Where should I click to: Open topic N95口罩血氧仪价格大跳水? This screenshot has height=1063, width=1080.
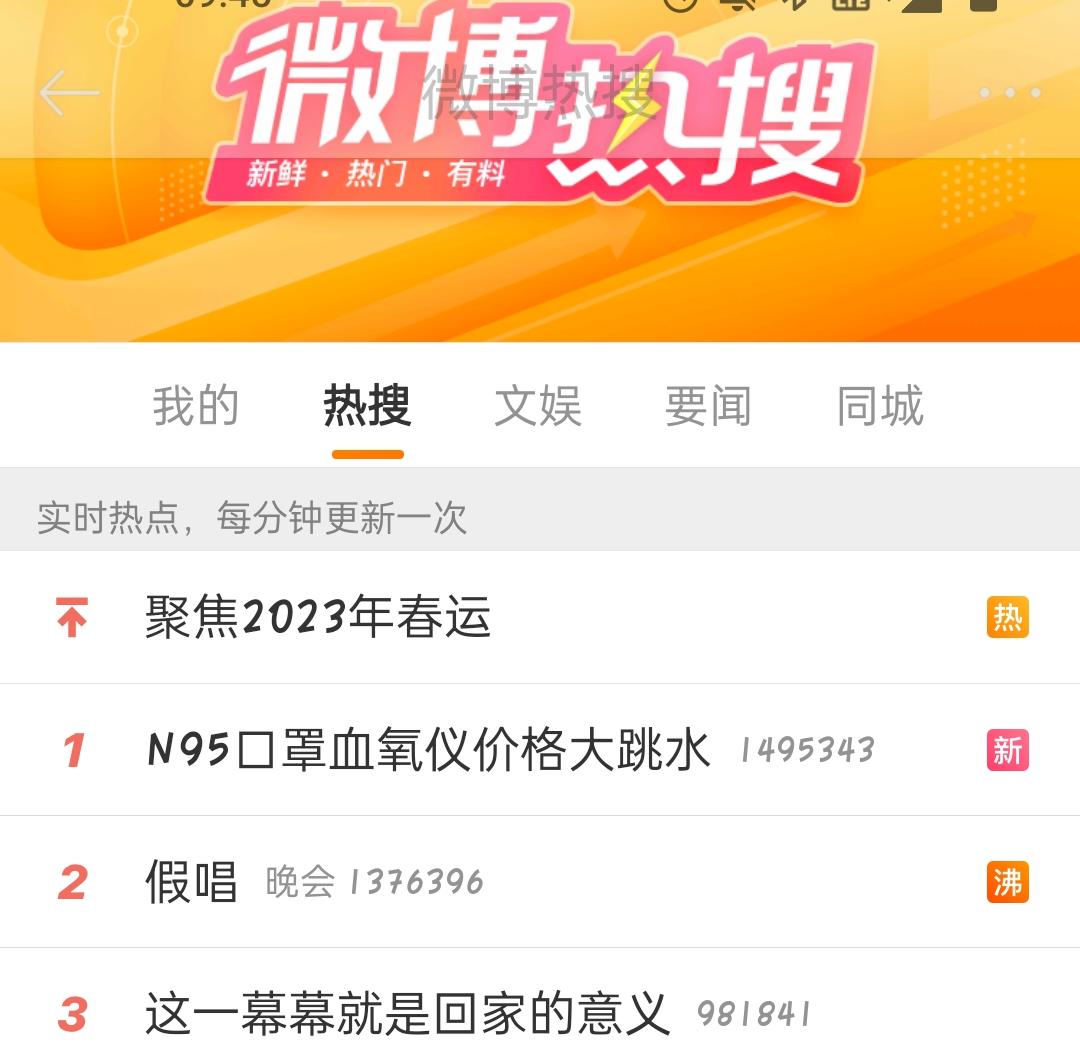428,750
